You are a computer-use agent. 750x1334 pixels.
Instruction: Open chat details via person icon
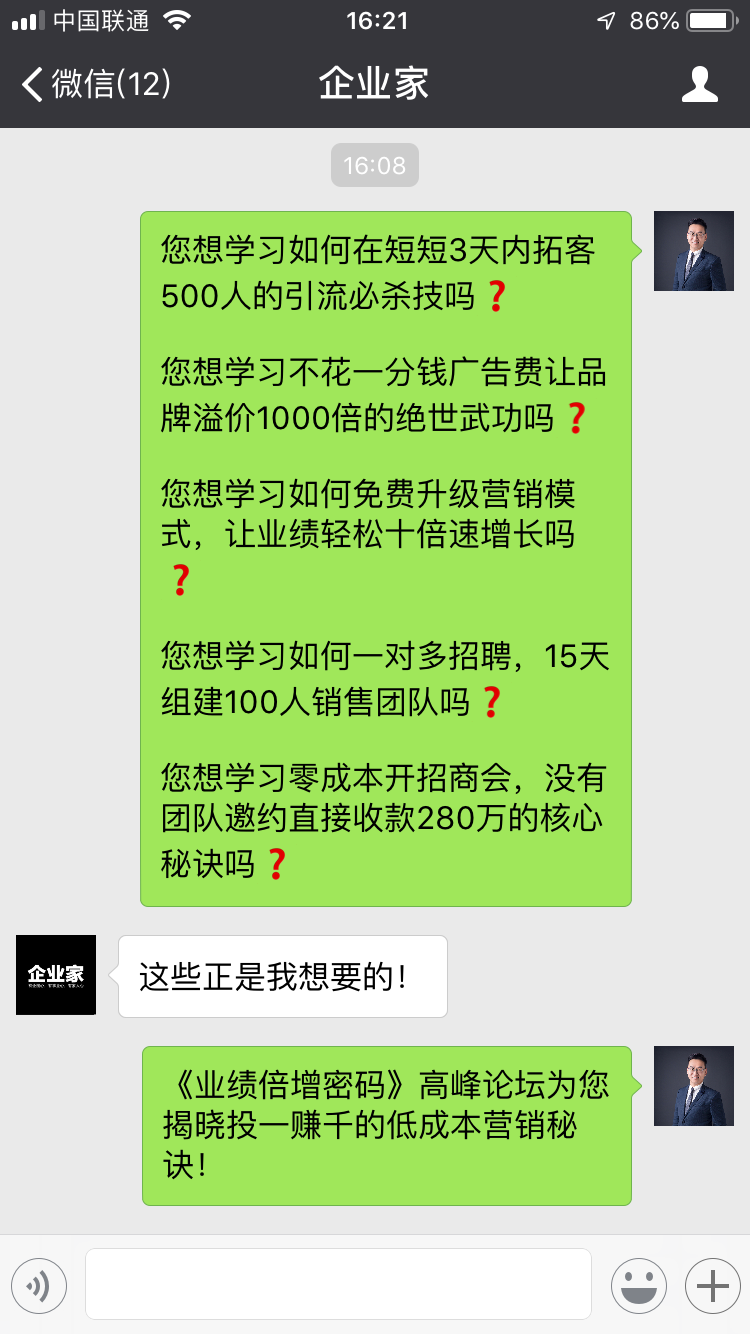(x=701, y=85)
